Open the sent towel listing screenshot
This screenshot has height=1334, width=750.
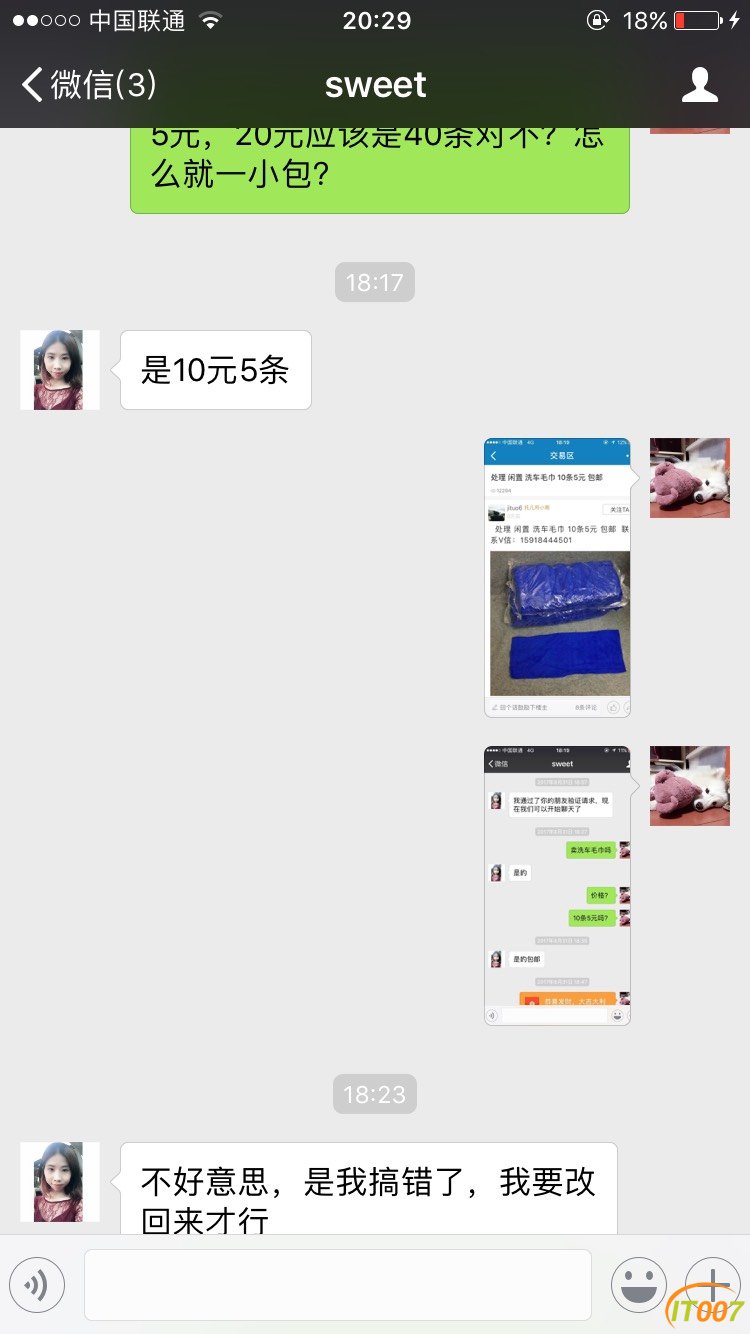pos(557,577)
